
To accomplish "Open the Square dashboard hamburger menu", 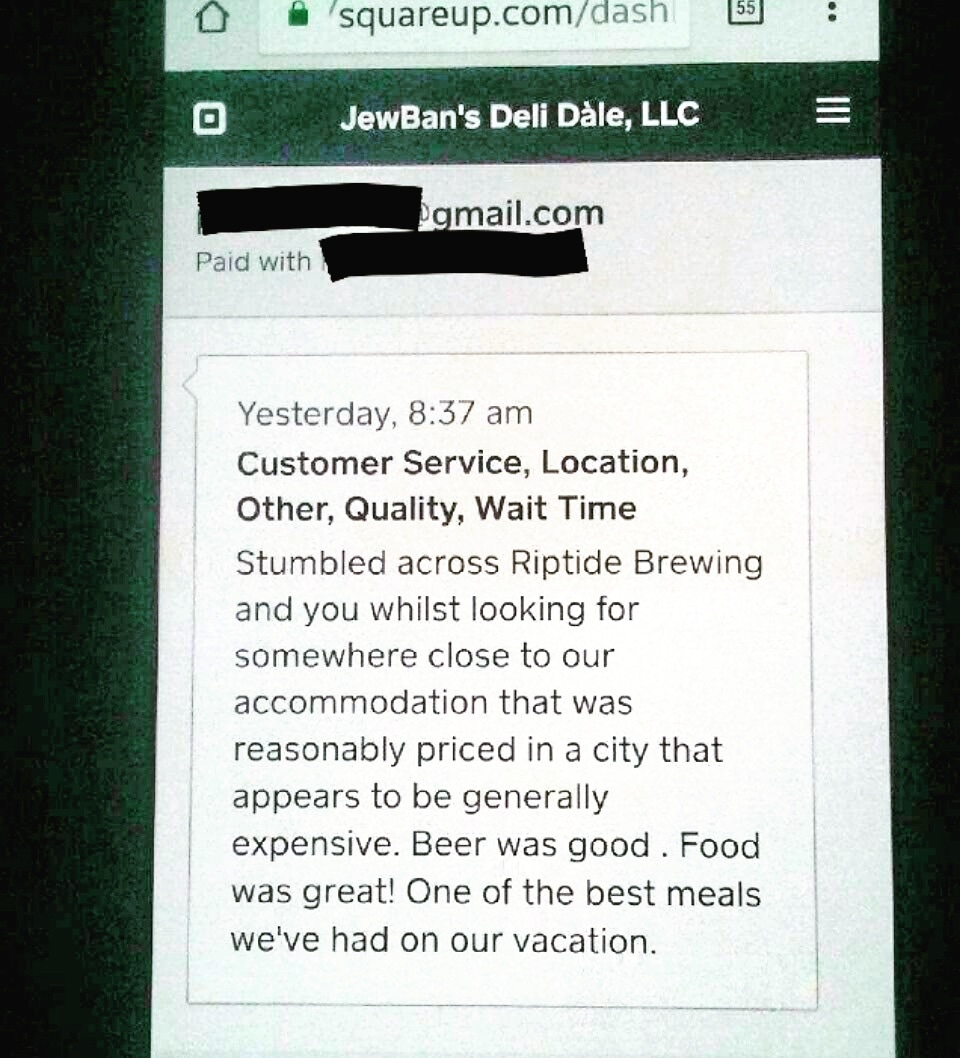I will click(833, 111).
